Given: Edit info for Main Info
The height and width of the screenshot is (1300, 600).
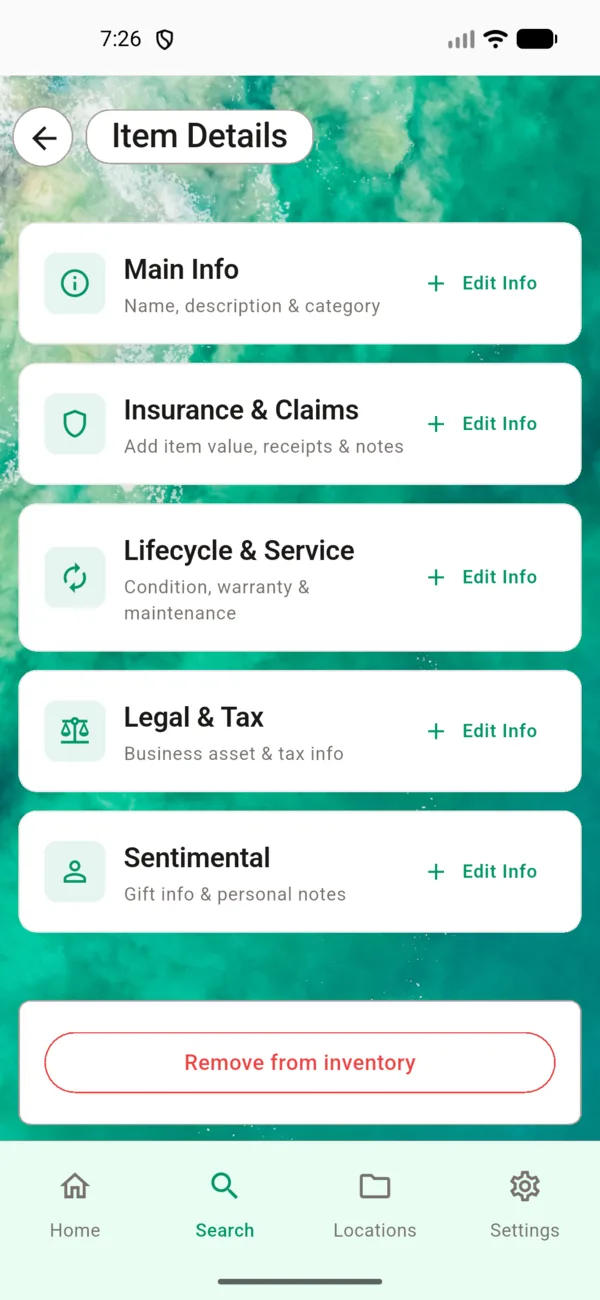Looking at the screenshot, I should coord(483,283).
